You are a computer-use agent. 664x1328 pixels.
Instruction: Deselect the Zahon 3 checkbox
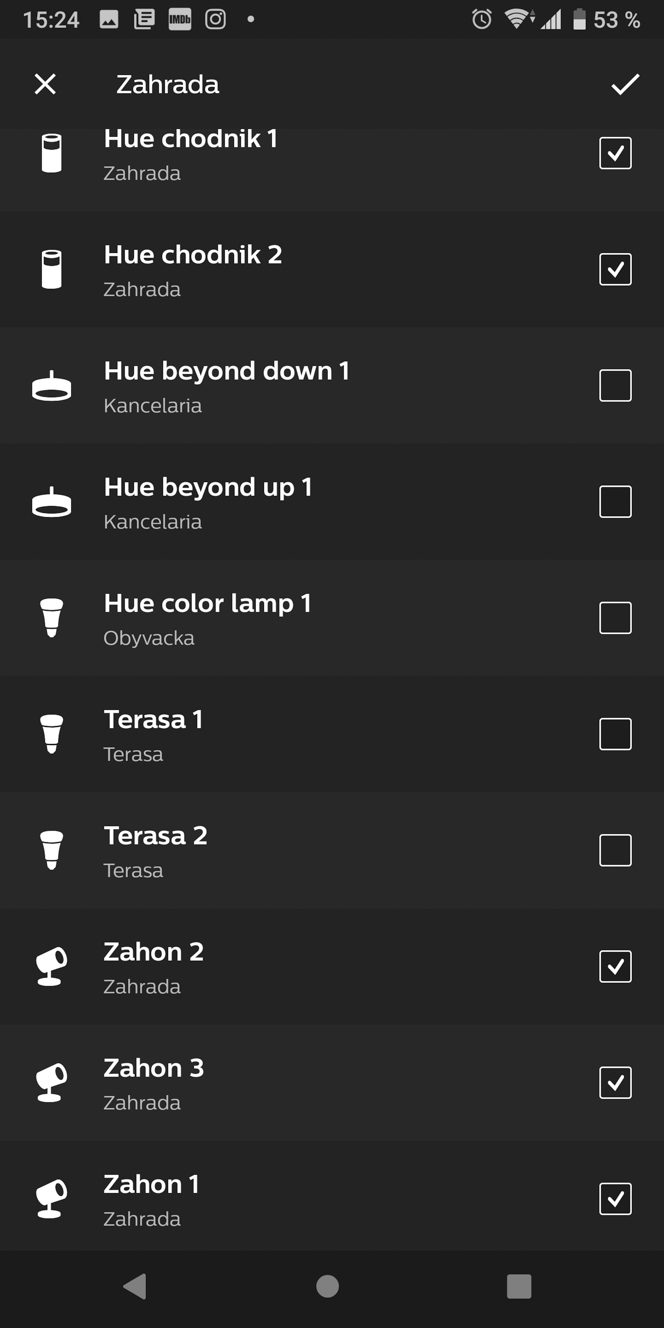[615, 1082]
